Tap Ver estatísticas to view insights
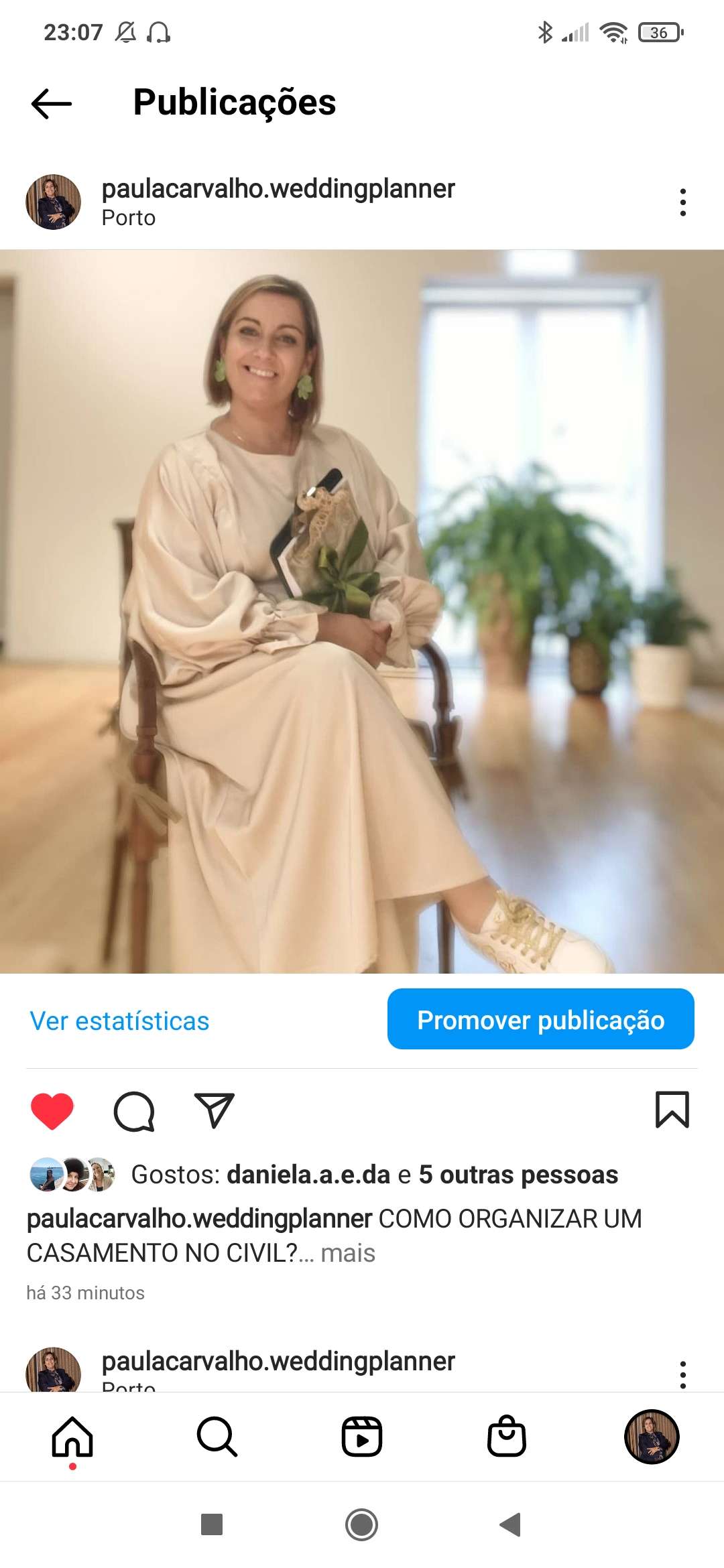The image size is (724, 1568). click(119, 1021)
